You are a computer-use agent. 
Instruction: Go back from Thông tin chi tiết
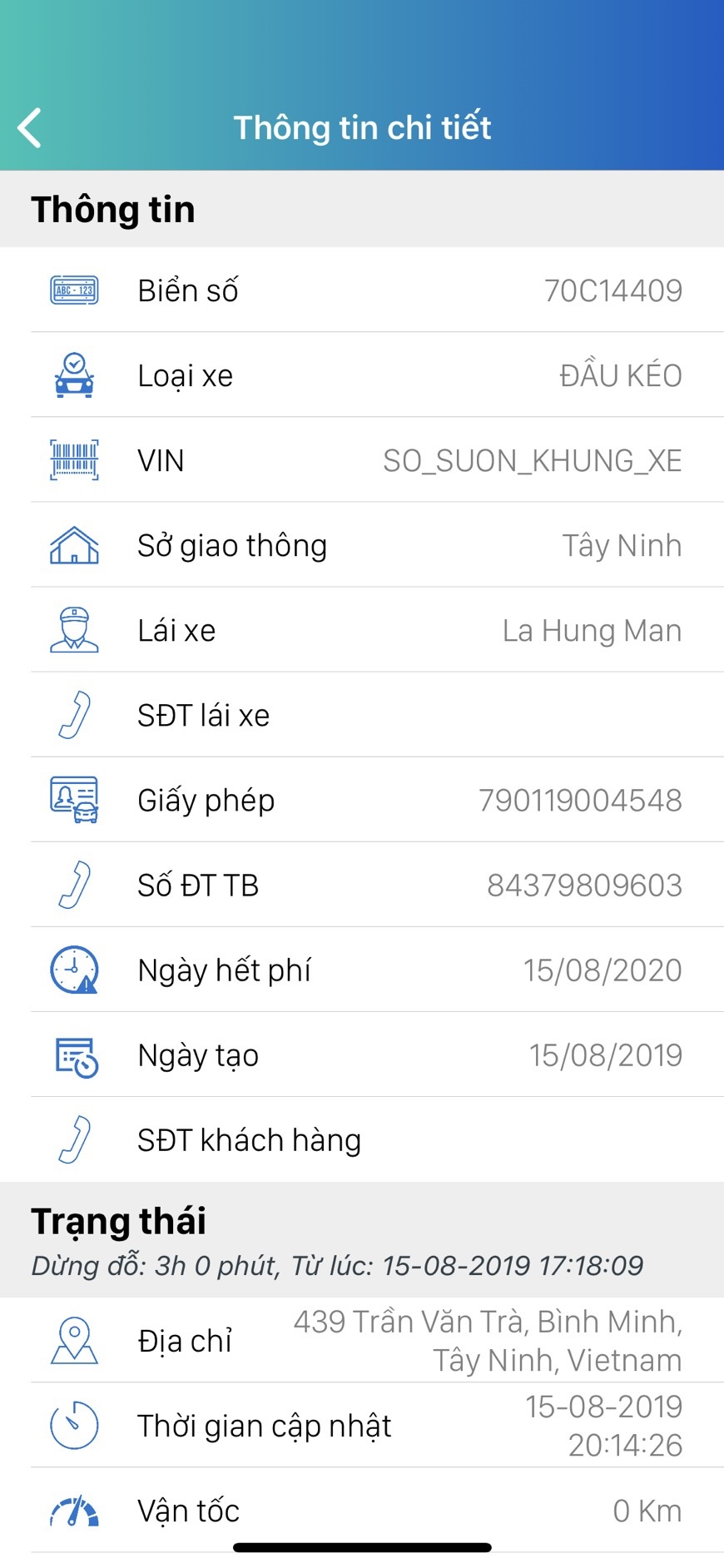click(30, 128)
